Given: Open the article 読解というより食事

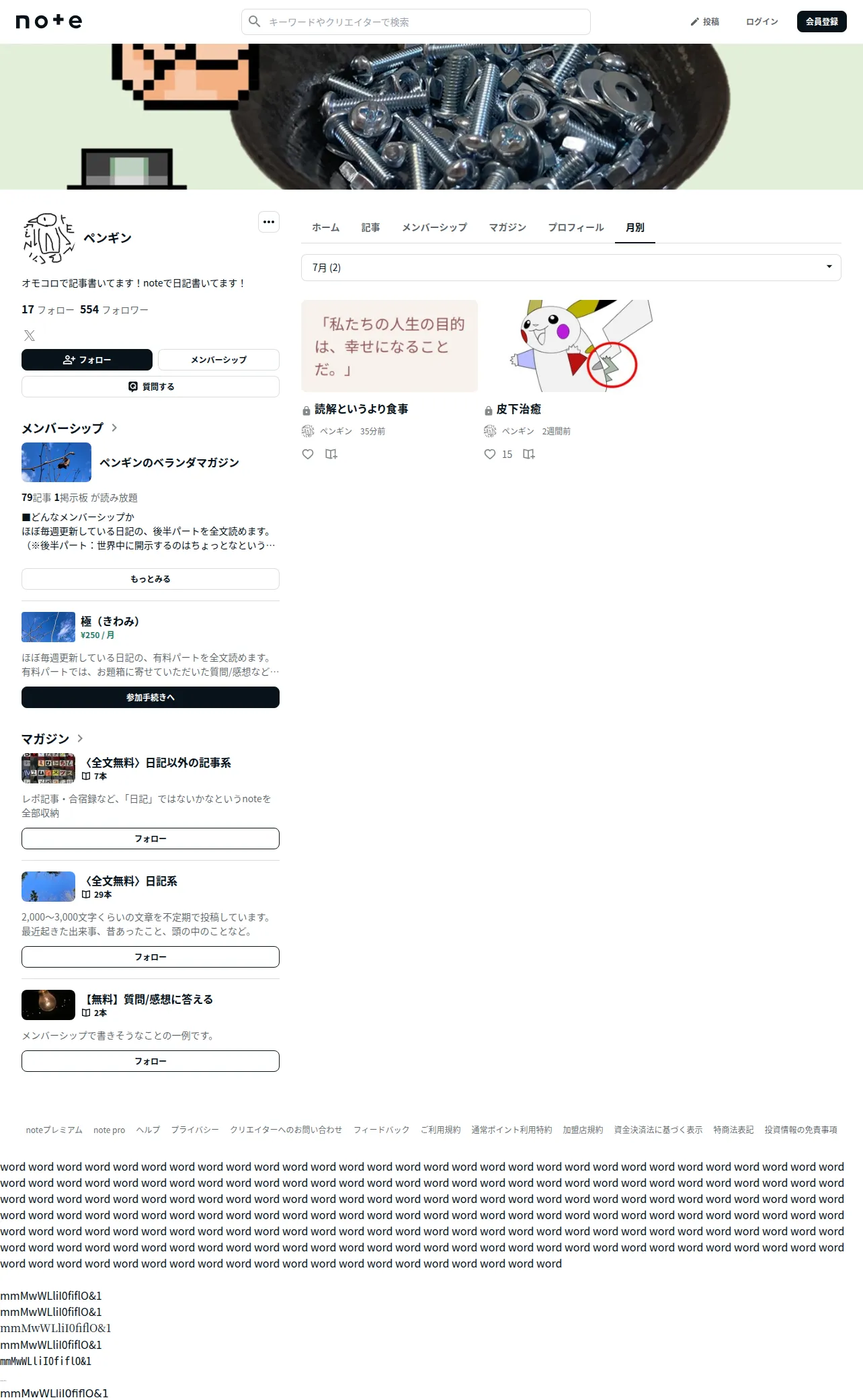Looking at the screenshot, I should point(361,409).
